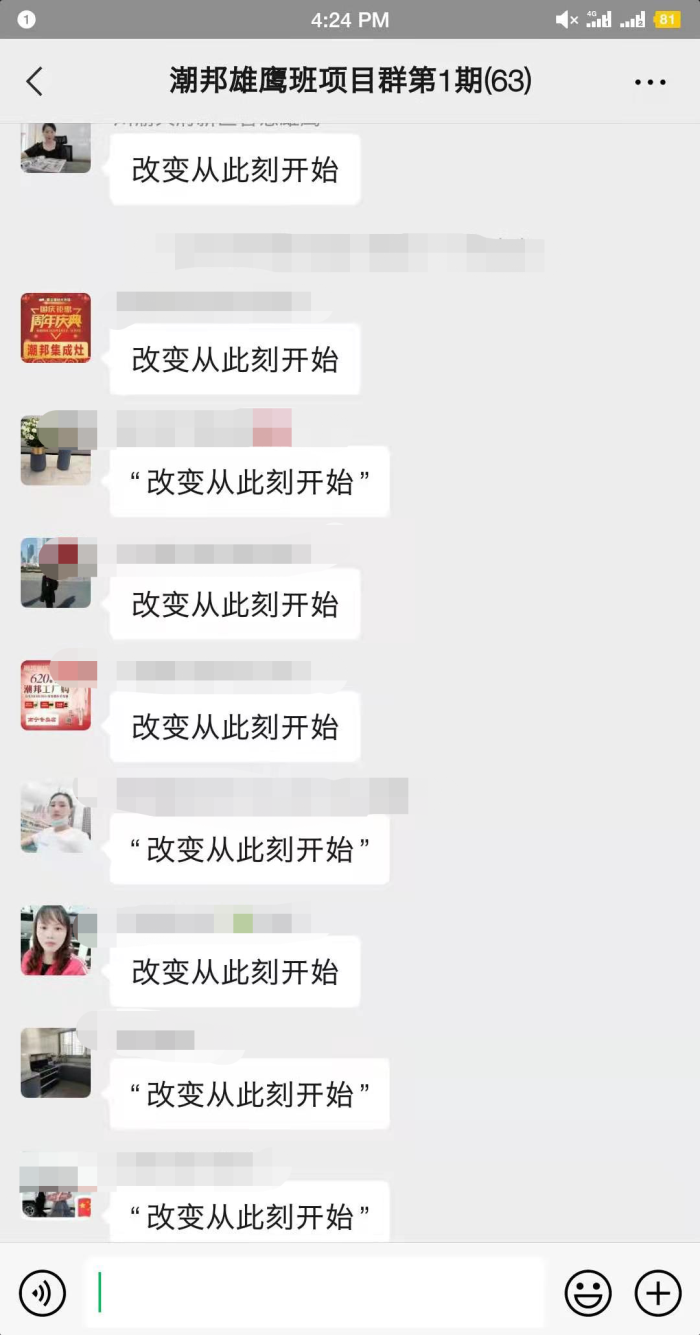Open the group chat options menu
700x1335 pixels.
tap(650, 82)
